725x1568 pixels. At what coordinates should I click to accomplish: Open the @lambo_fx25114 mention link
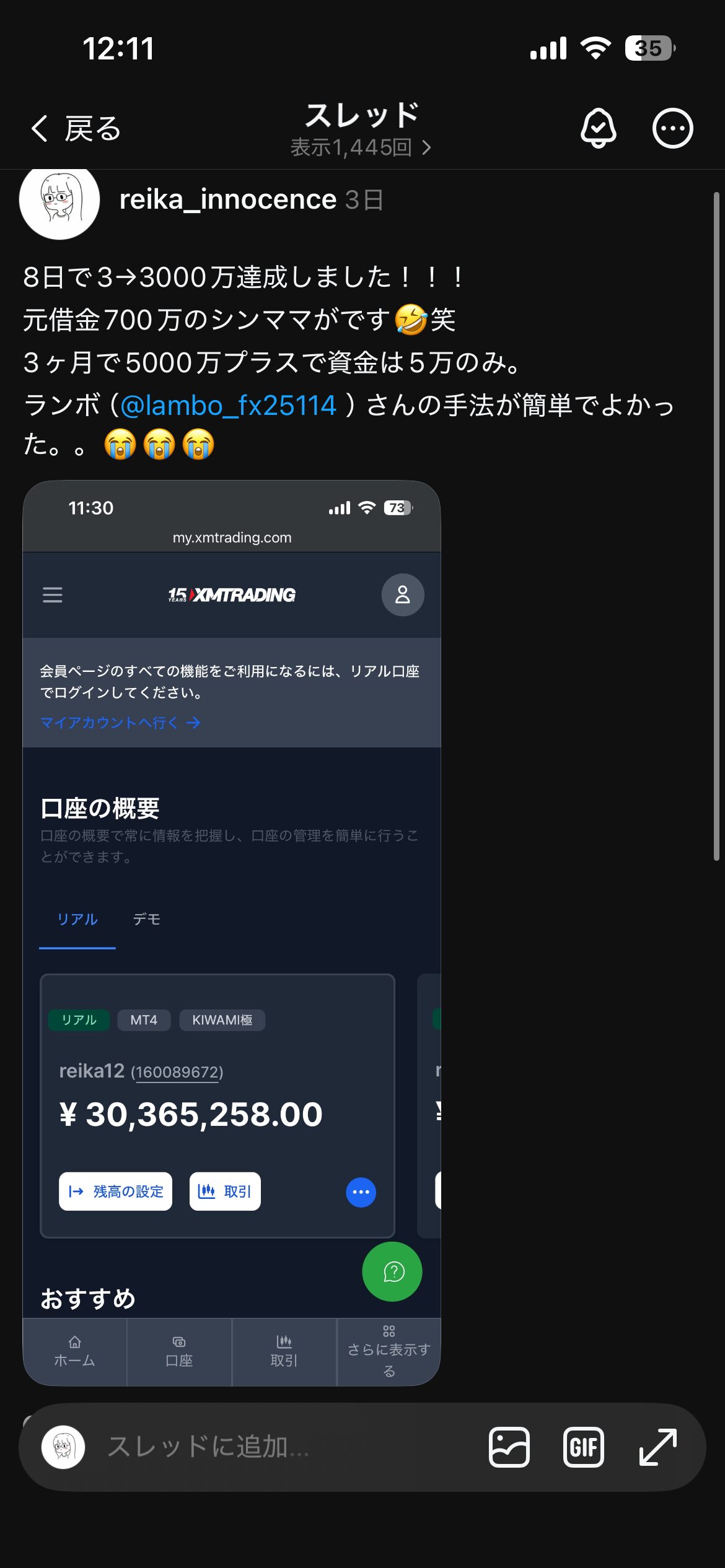tap(228, 406)
